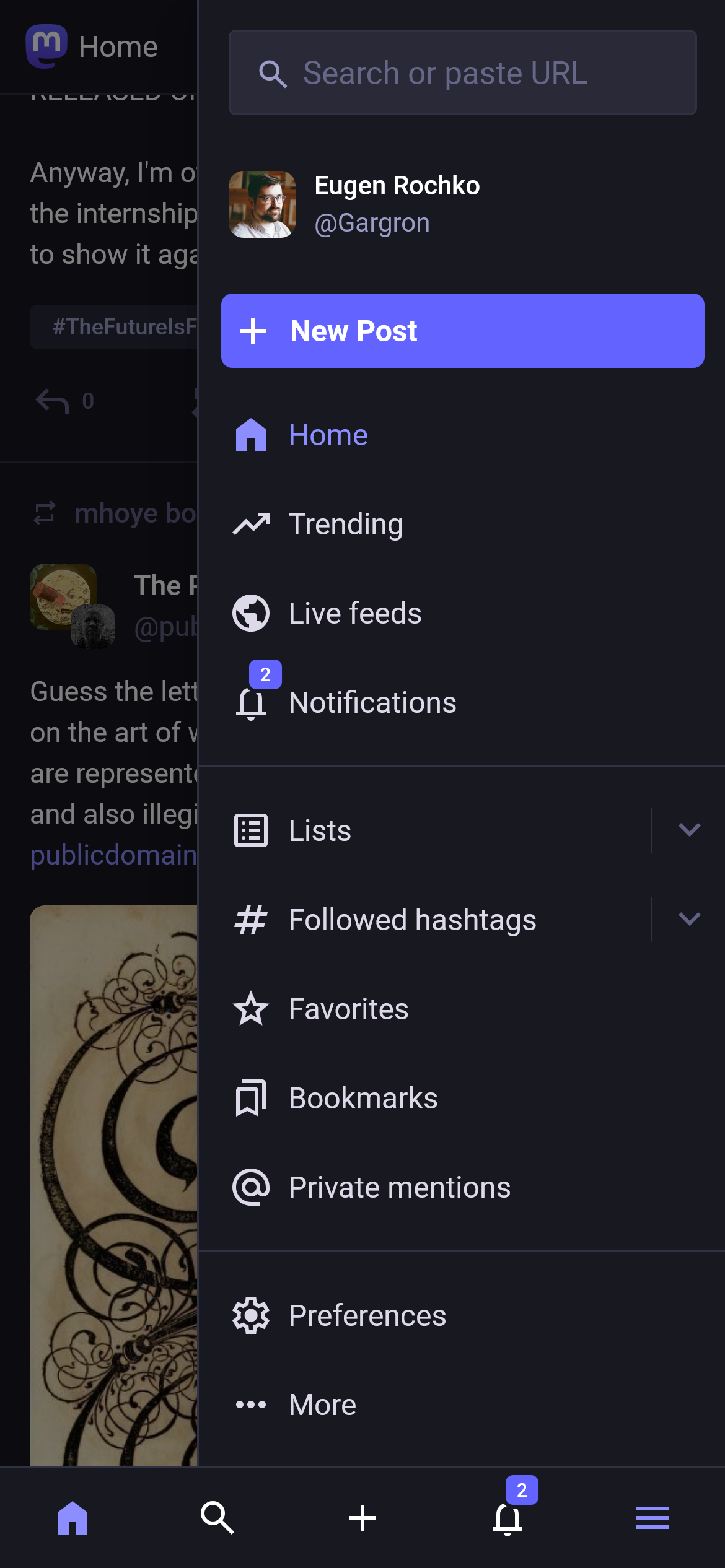
Task: Open Live feeds
Action: (354, 614)
